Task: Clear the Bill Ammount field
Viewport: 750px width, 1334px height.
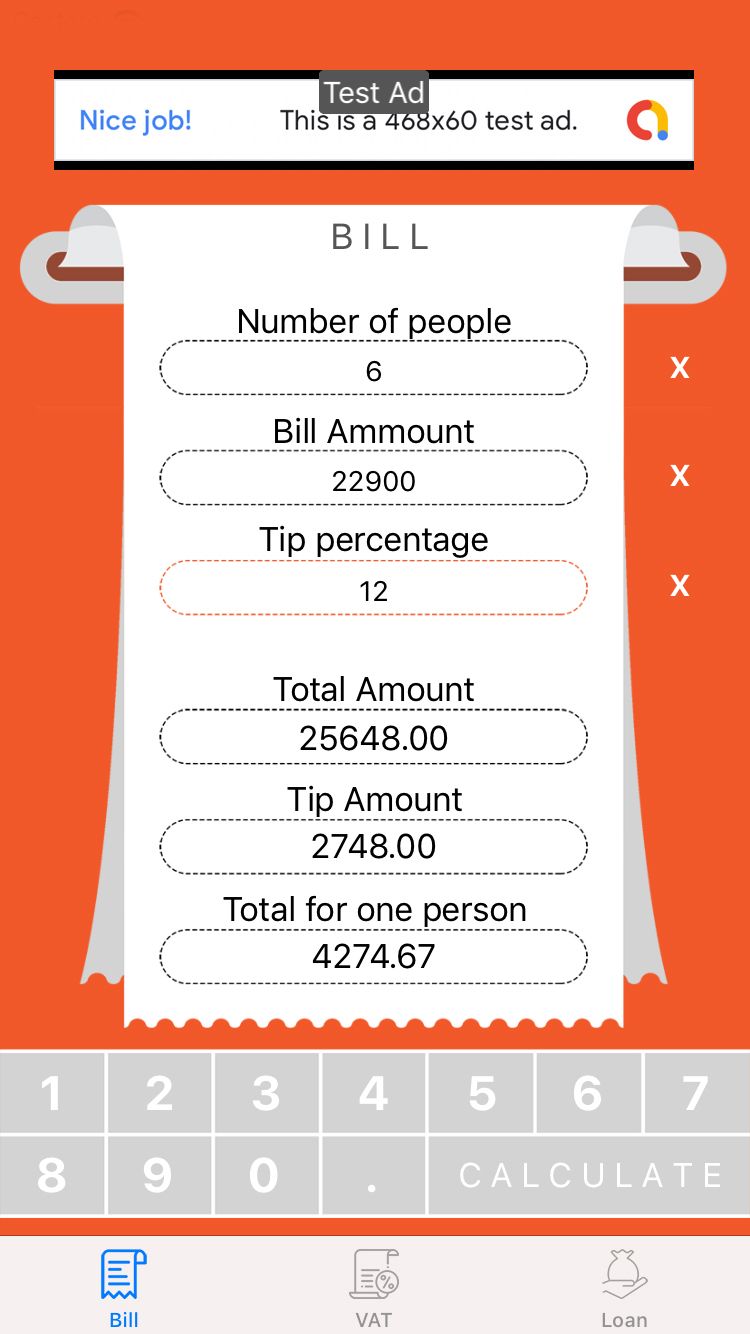Action: [680, 475]
